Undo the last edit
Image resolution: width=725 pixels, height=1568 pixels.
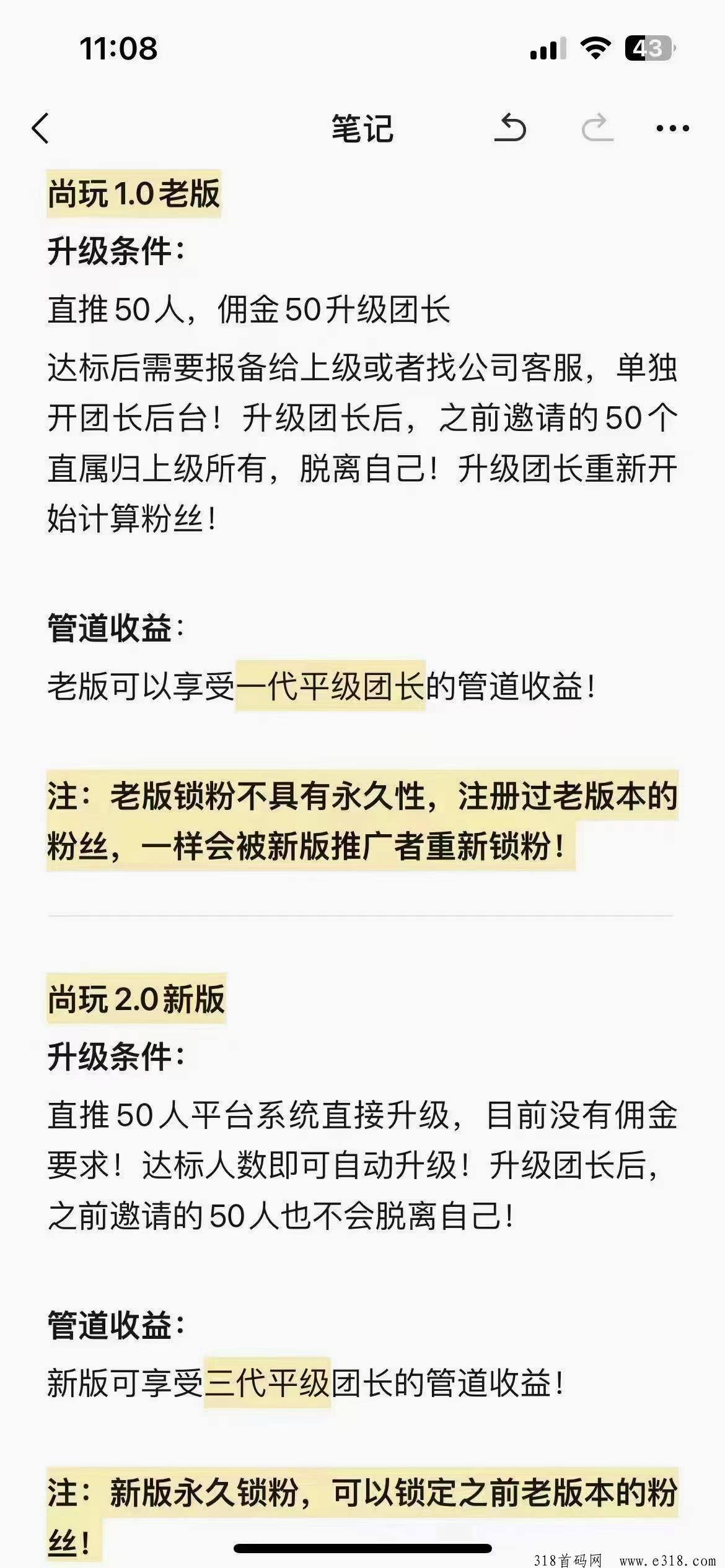click(511, 129)
